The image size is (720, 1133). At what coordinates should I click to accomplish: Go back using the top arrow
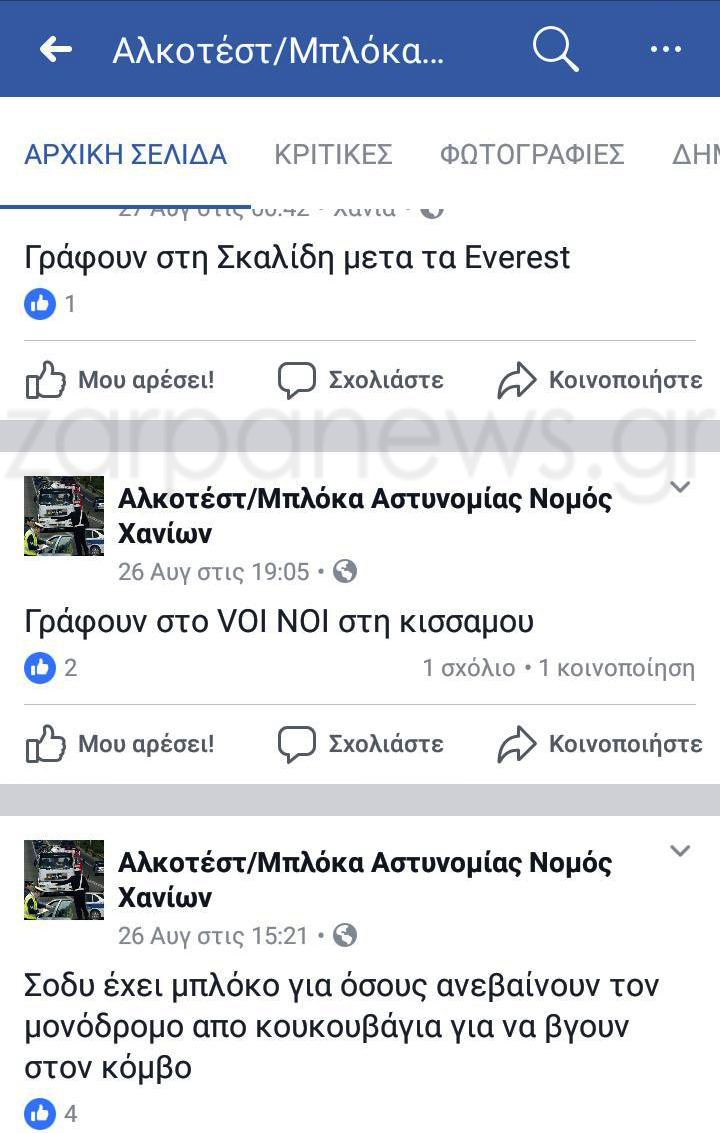coord(56,49)
